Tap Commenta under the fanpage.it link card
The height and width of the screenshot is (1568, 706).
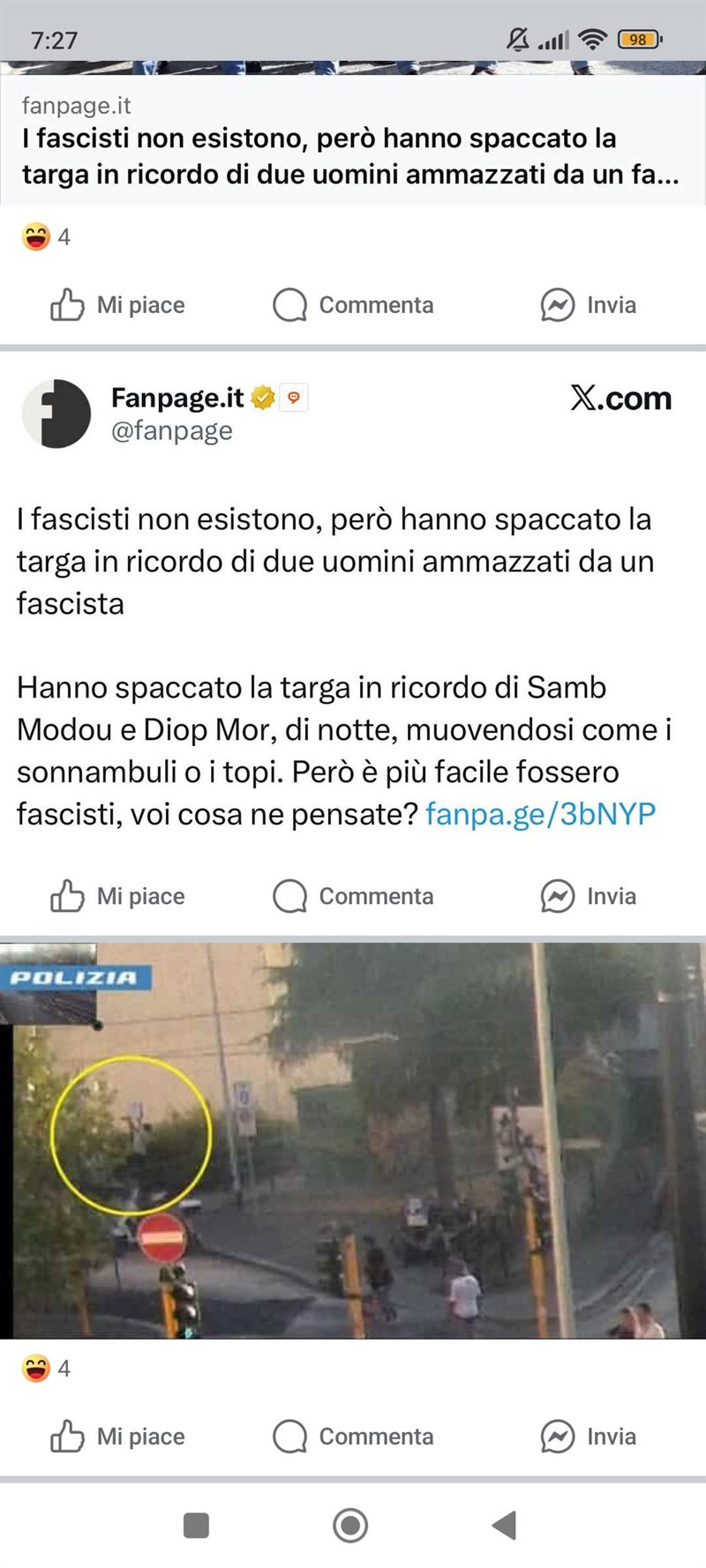pos(353,305)
